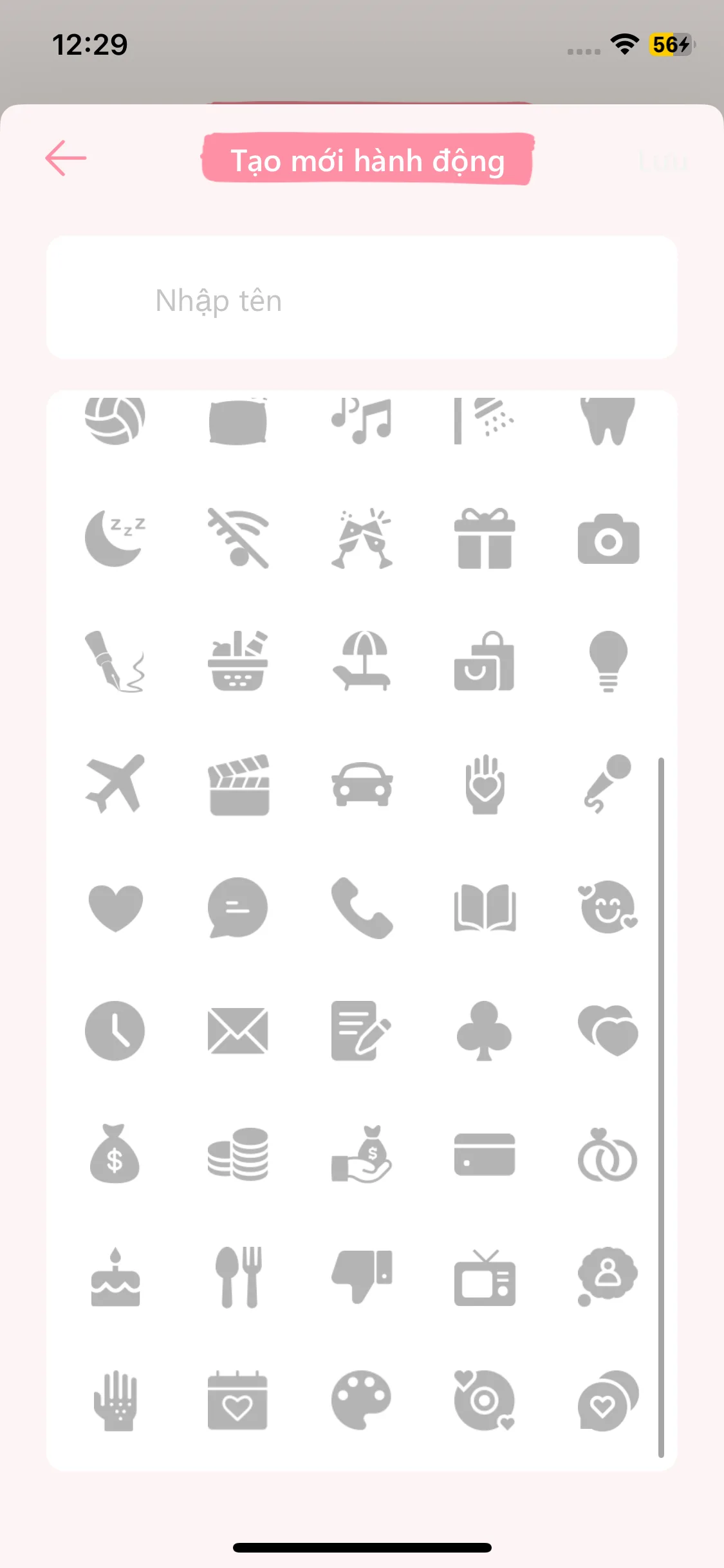Image resolution: width=724 pixels, height=1568 pixels.
Task: Select the airplane icon
Action: [x=115, y=784]
